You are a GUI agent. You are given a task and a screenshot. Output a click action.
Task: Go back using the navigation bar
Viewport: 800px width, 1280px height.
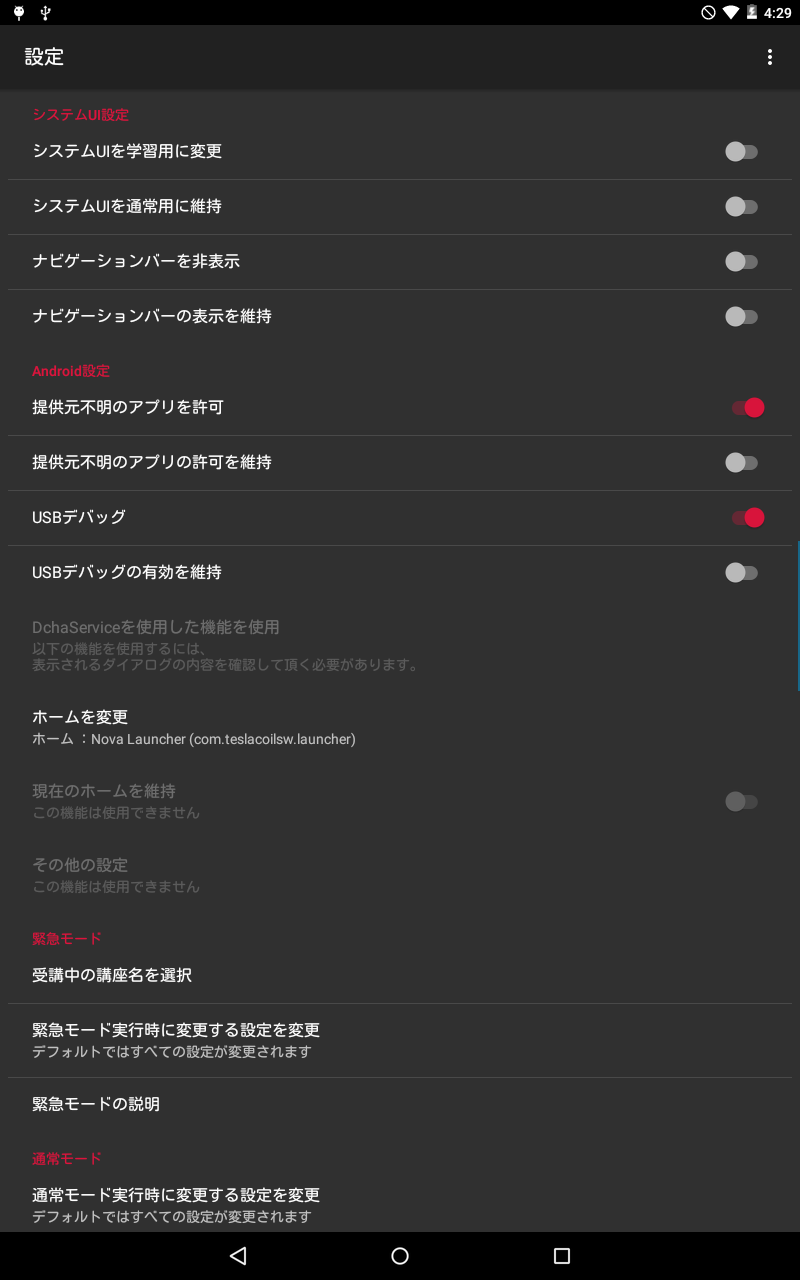click(x=238, y=1256)
